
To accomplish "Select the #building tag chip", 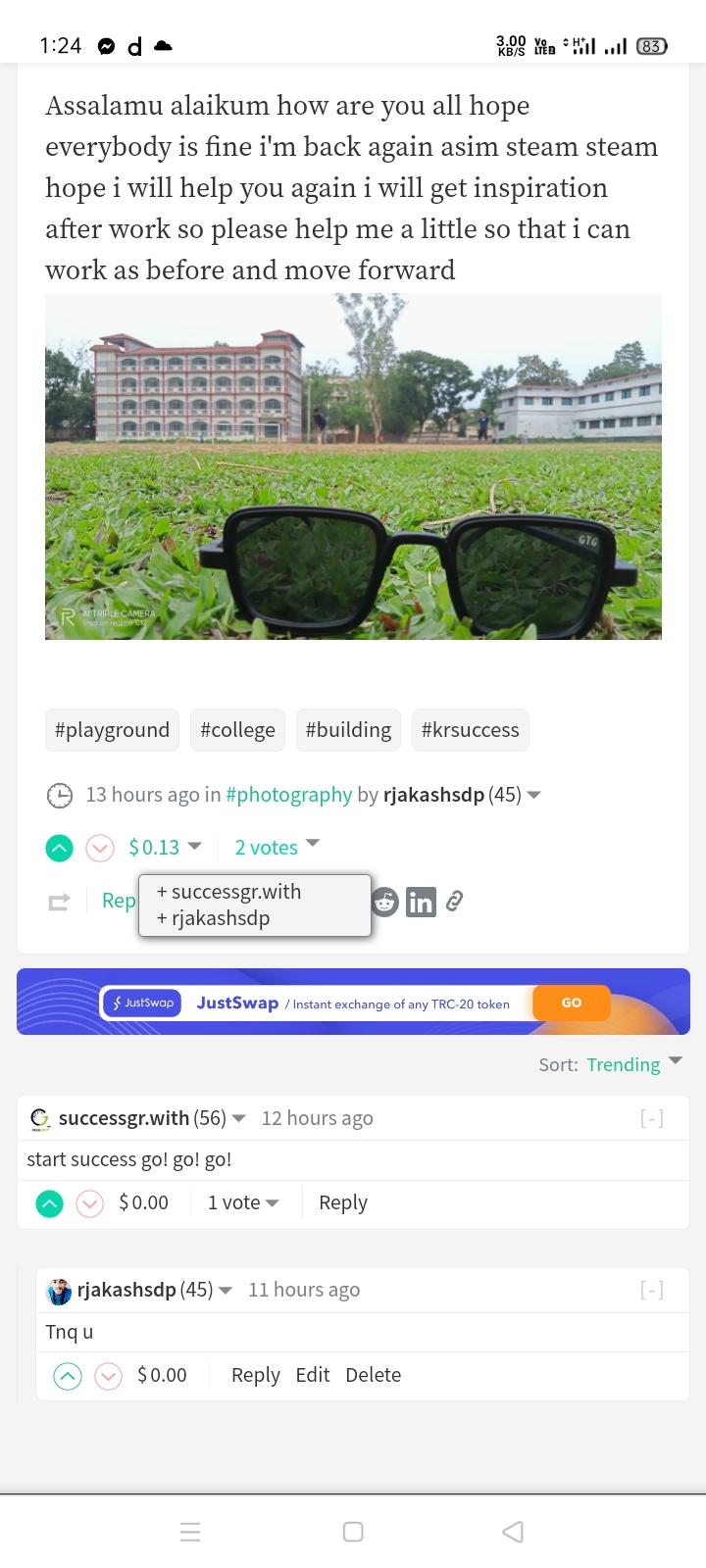I will [348, 730].
